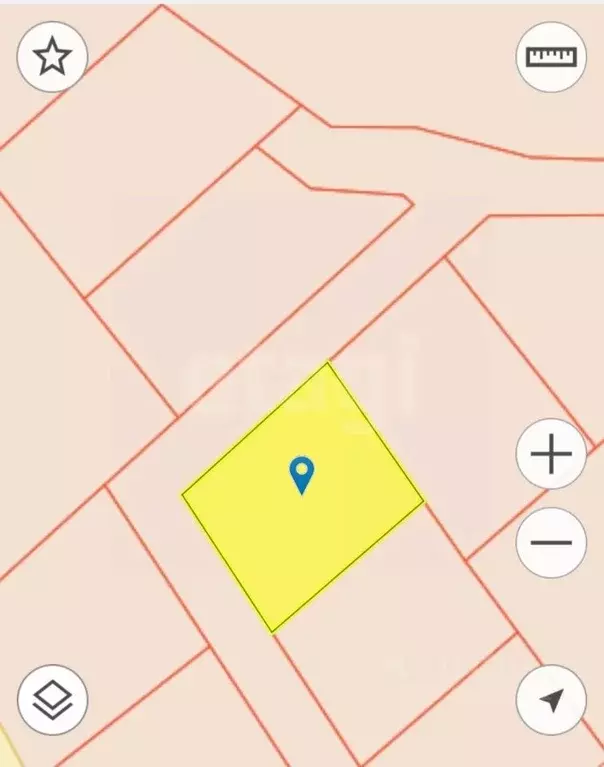
Task: Zoom out of the map
Action: (551, 543)
